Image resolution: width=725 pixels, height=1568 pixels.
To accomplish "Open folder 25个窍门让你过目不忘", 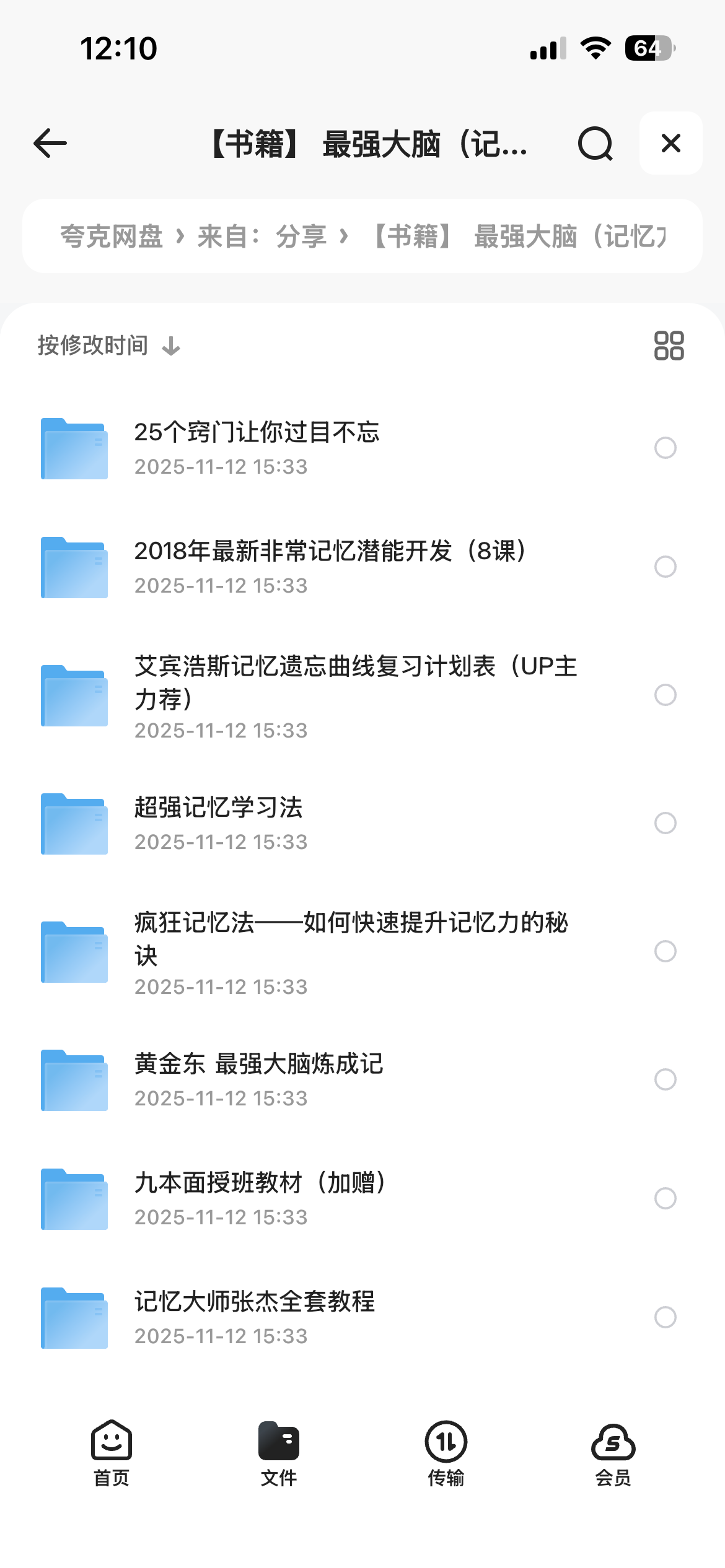I will pos(257,447).
